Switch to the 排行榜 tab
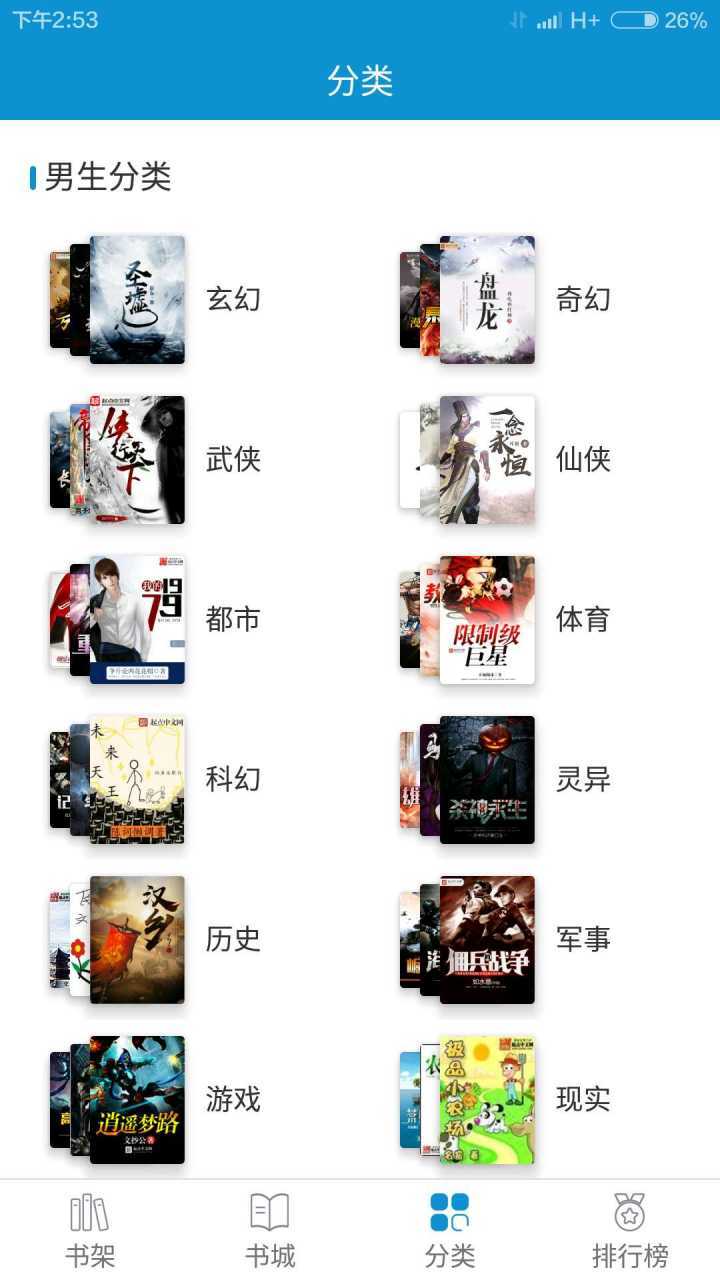 pos(630,1230)
